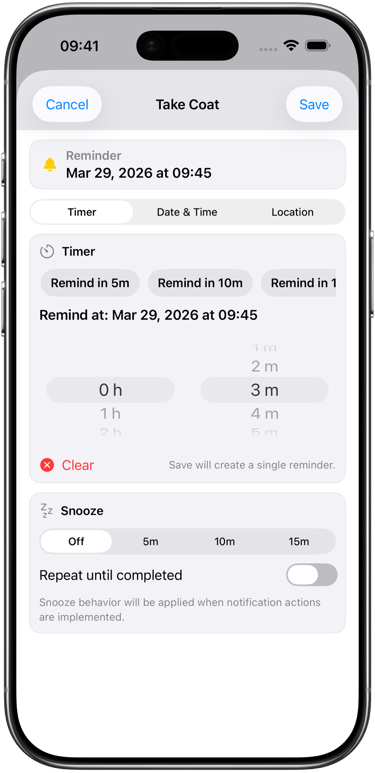Select snooze Off option
The image size is (375, 773).
coord(76,541)
